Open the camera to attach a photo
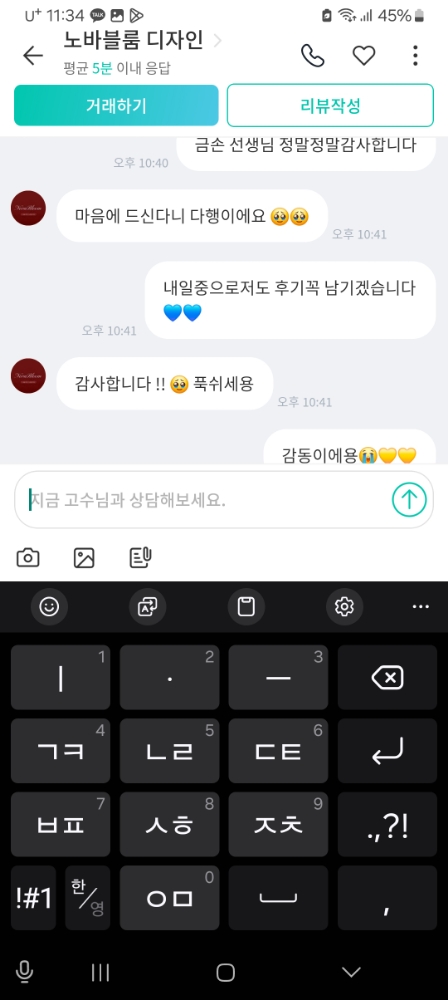This screenshot has height=1000, width=448. [x=27, y=558]
